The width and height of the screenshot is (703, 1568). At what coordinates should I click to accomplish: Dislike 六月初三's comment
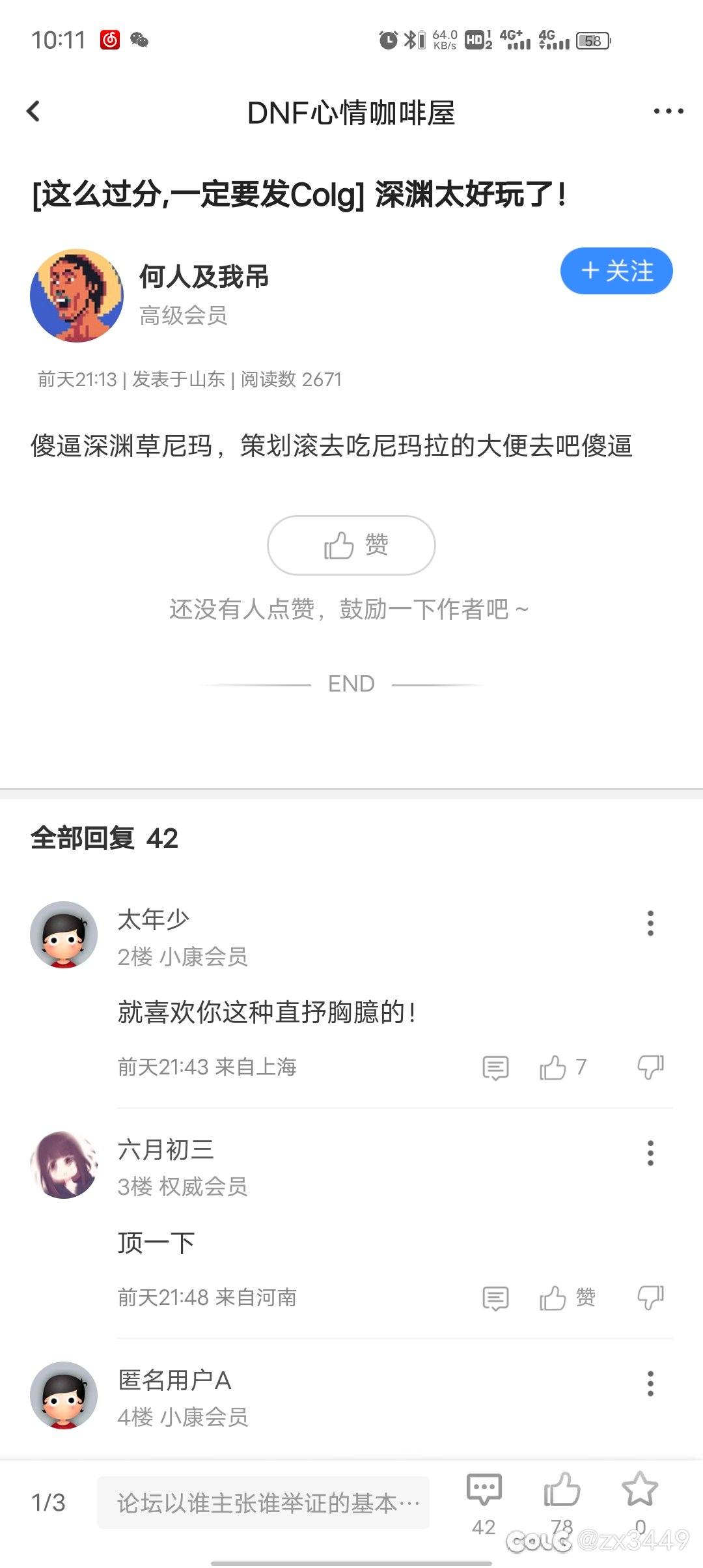pos(650,1298)
